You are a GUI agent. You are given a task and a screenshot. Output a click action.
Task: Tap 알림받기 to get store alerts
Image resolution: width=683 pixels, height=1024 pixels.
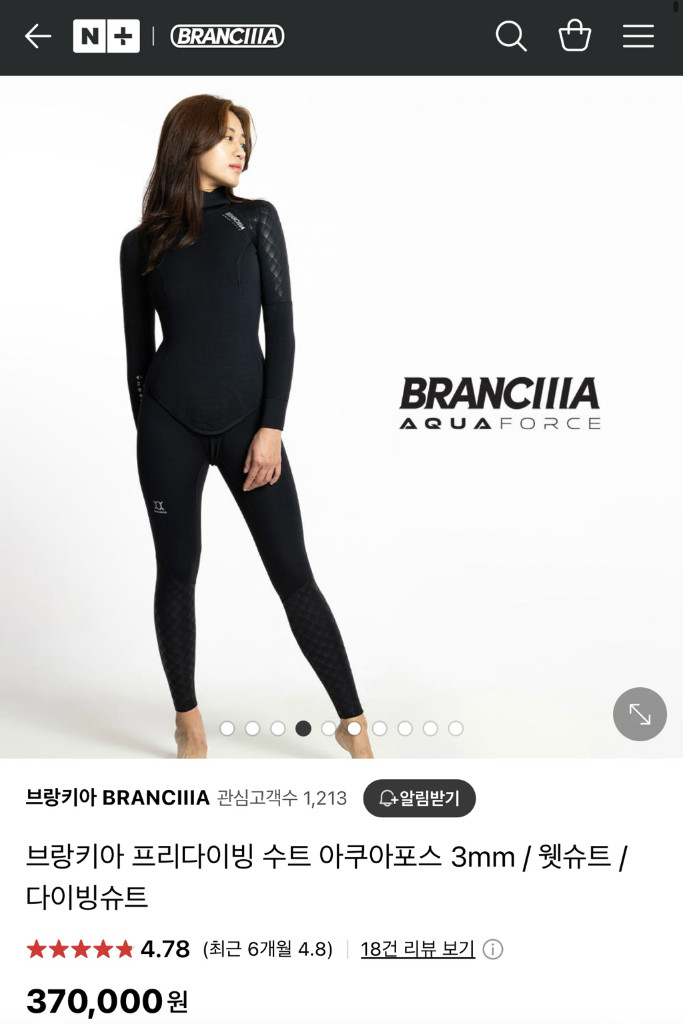tap(419, 798)
